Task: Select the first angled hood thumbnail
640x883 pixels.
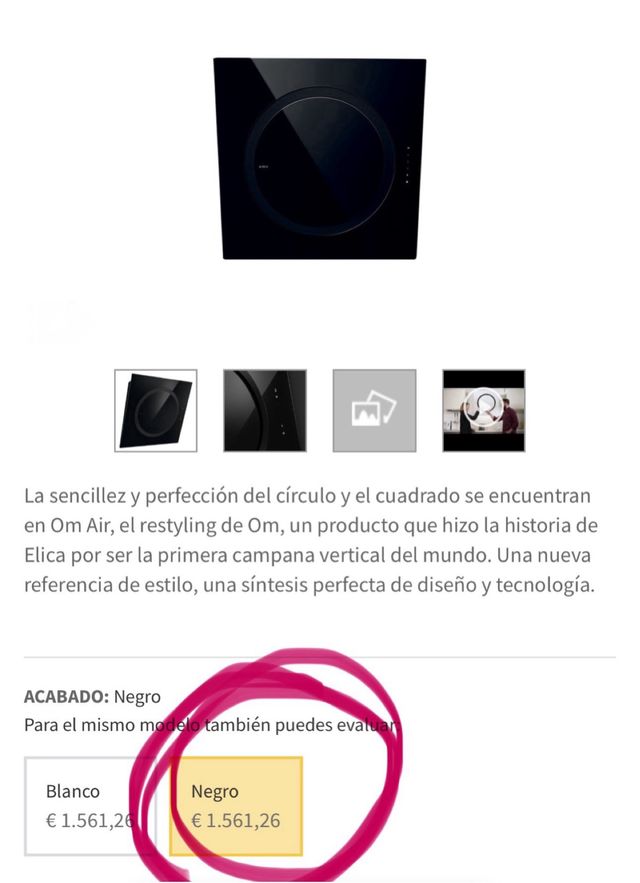Action: [x=155, y=410]
